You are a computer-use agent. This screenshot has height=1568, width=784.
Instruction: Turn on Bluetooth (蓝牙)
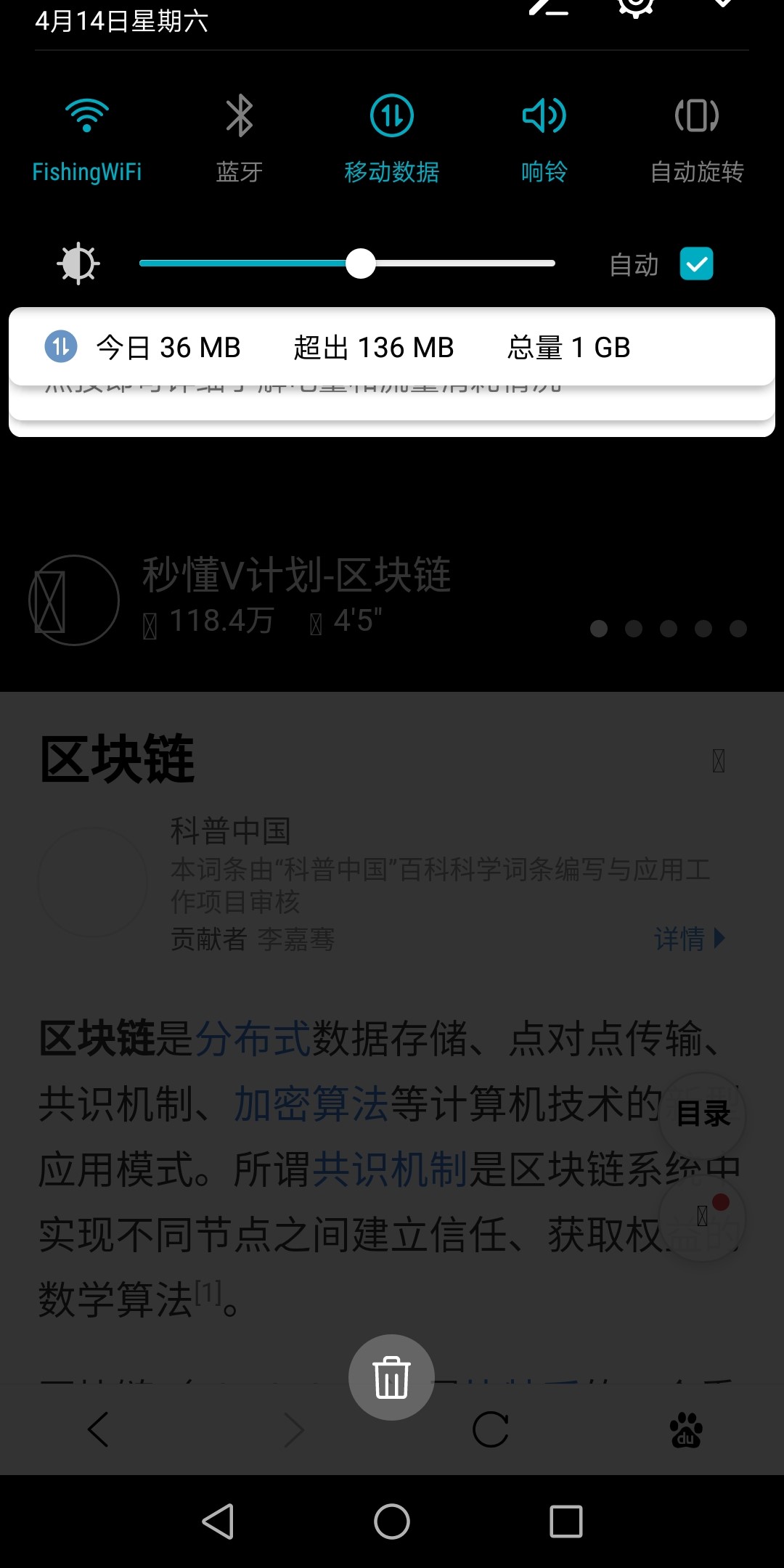point(240,139)
